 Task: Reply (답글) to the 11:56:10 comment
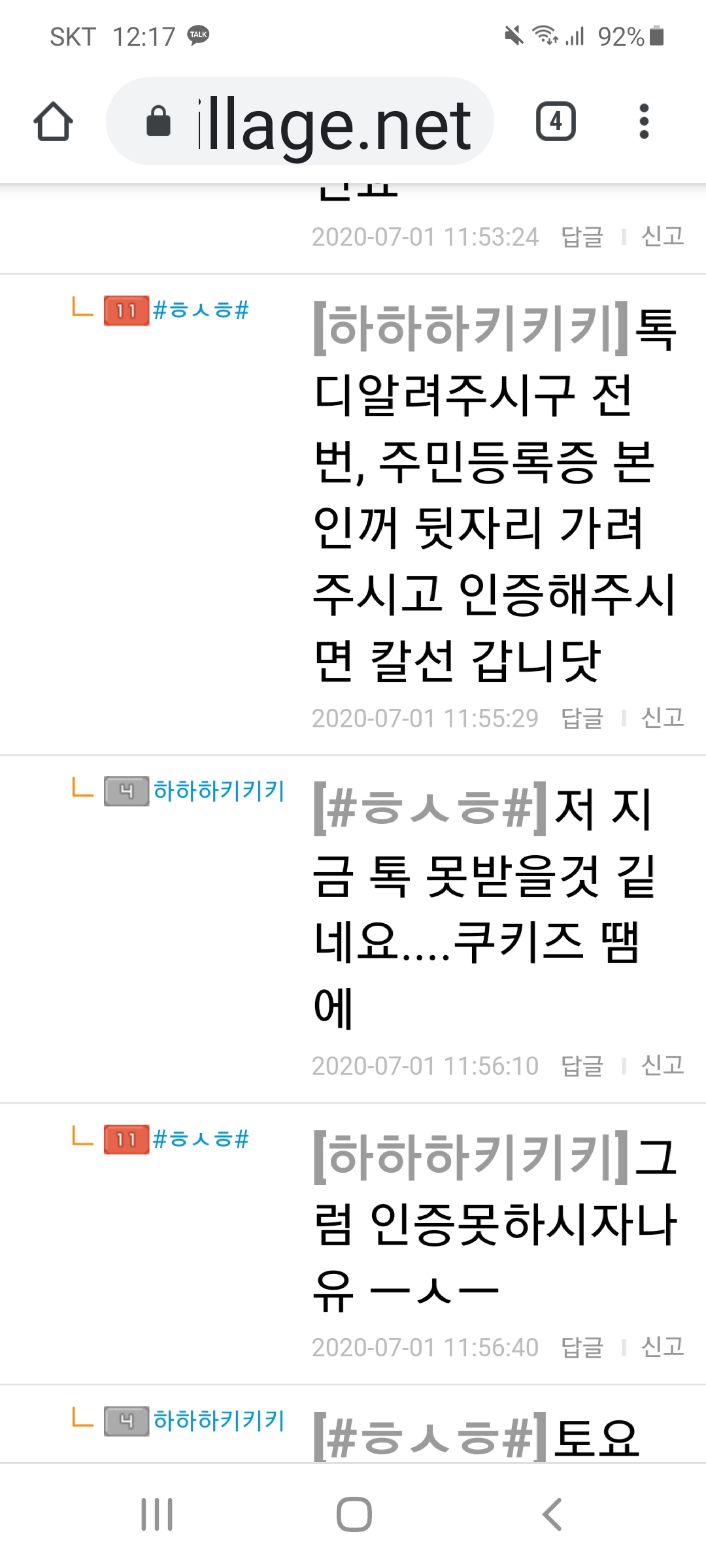point(582,1066)
